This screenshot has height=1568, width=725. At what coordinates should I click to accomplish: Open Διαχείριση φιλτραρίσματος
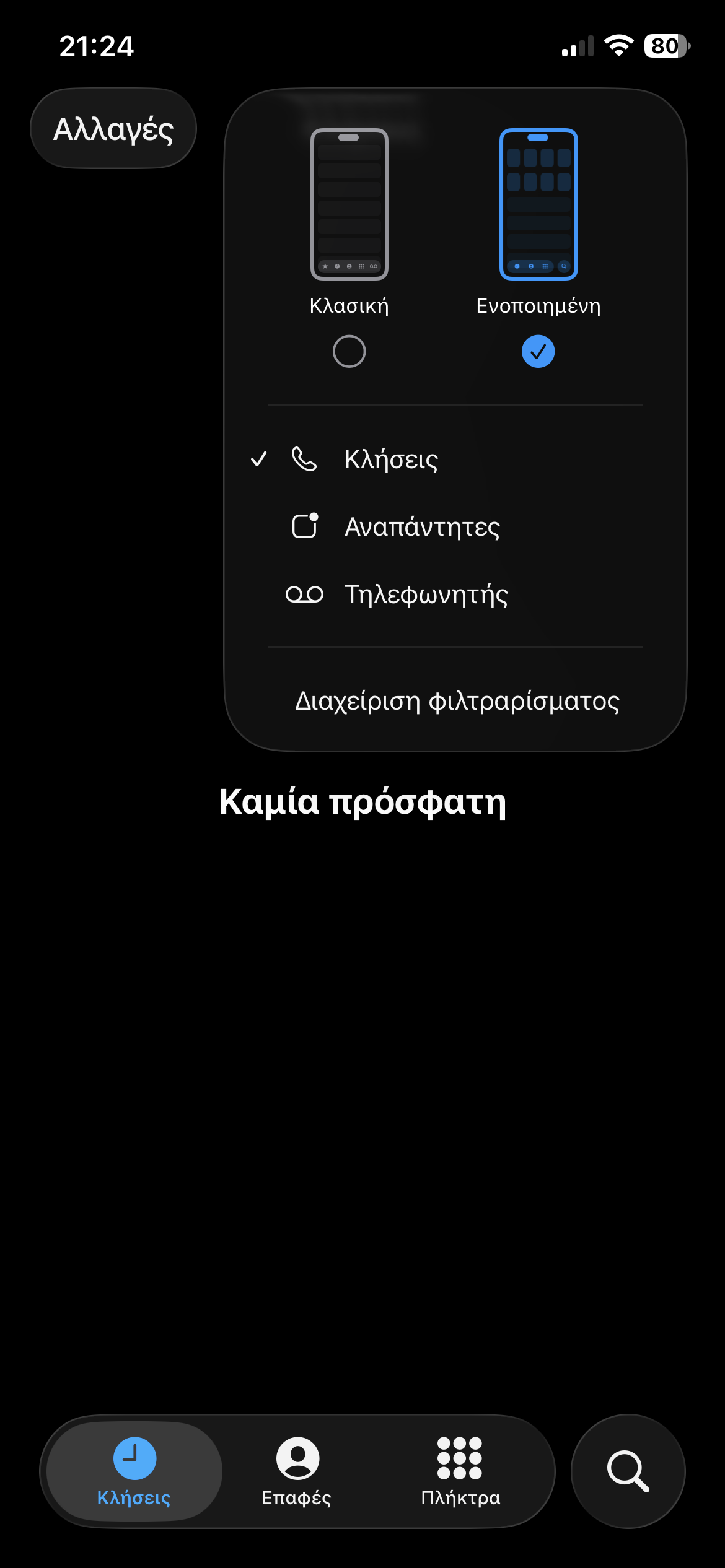pos(457,701)
